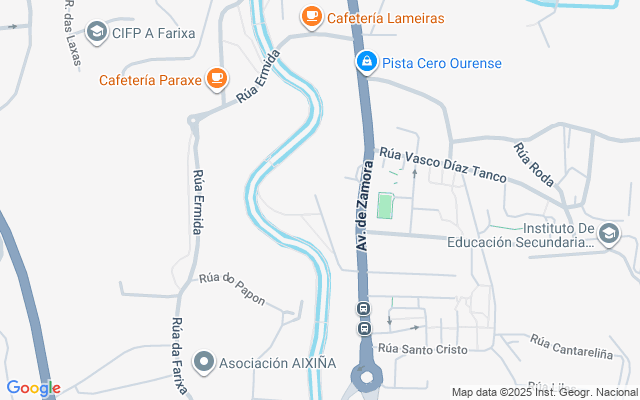Open the Cafetería Paraxe coffee pin
Viewport: 640px width, 400px height.
pos(217,78)
